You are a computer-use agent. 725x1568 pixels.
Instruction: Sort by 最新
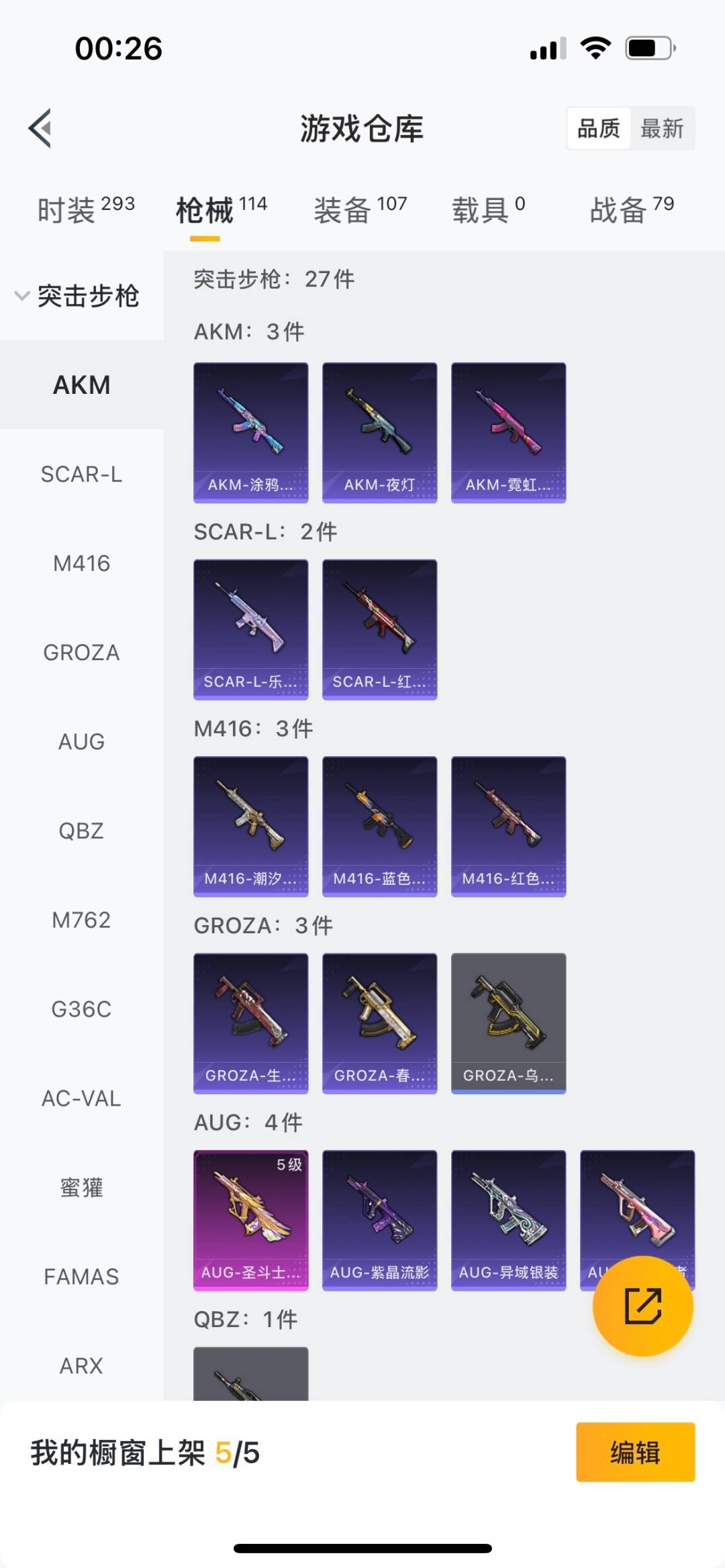[661, 128]
